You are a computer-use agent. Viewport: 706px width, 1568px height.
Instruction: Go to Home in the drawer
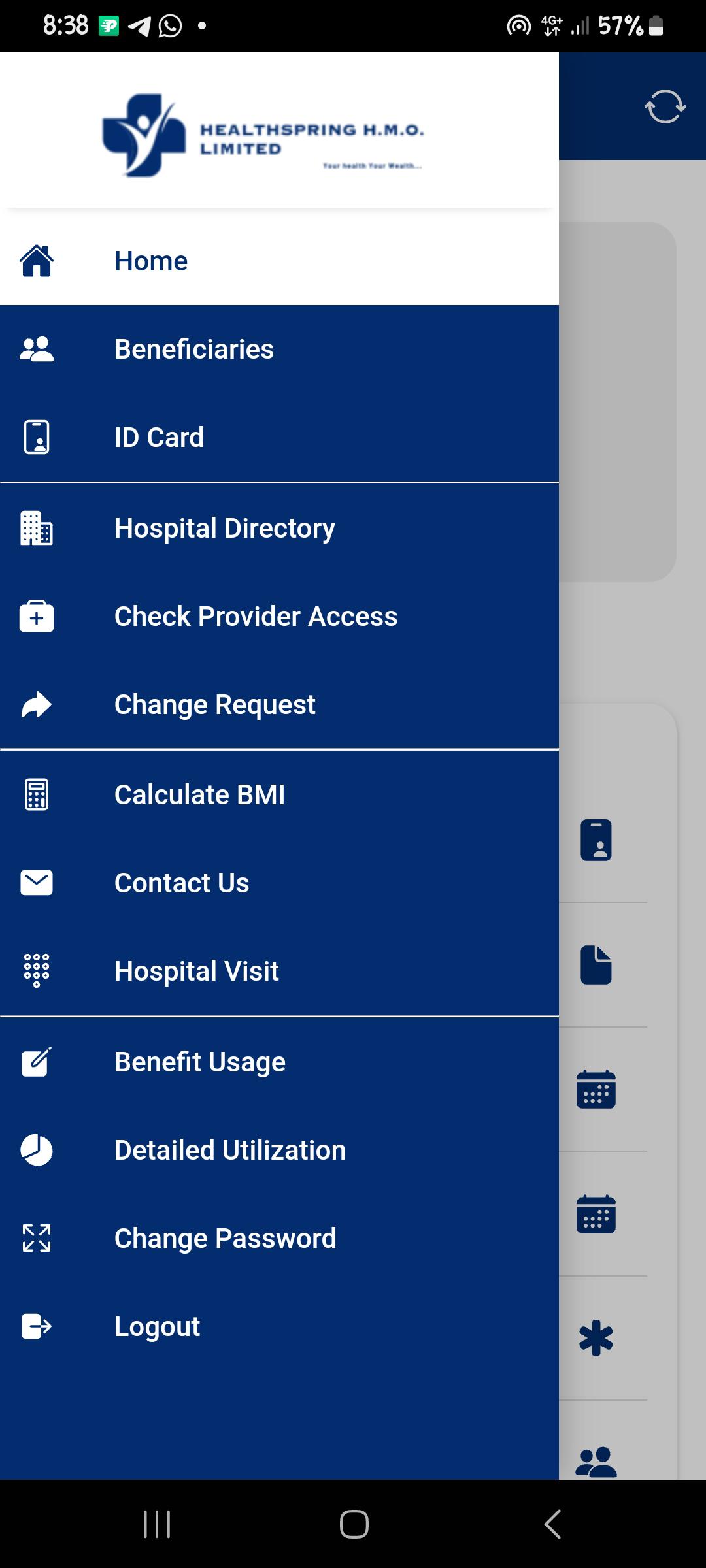150,261
